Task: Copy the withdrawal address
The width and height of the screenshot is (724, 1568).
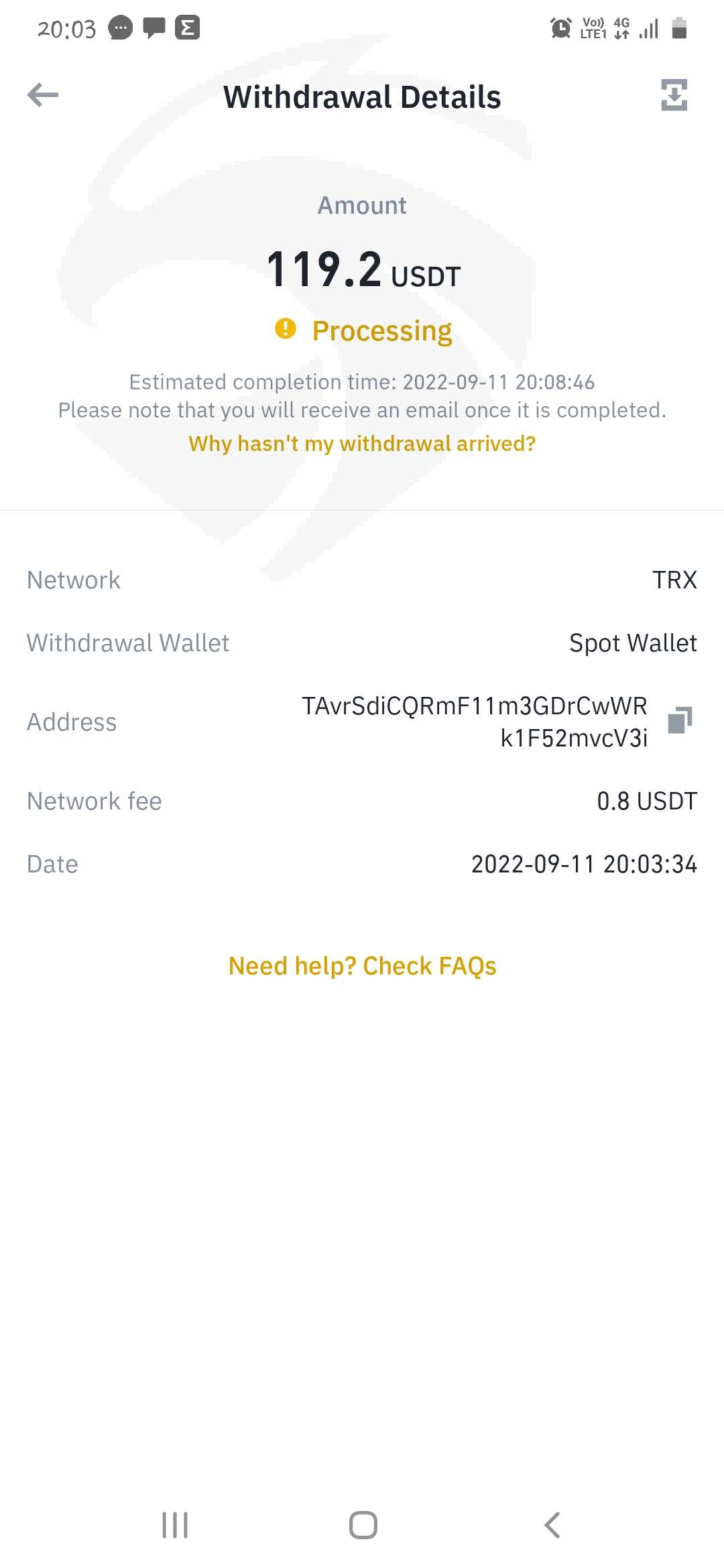Action: tap(680, 720)
